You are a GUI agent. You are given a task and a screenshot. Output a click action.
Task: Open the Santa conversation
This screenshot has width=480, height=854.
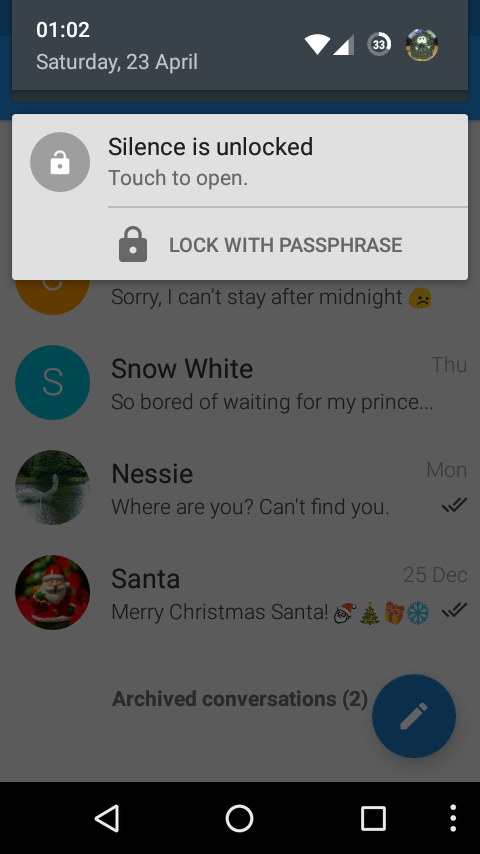click(x=240, y=593)
